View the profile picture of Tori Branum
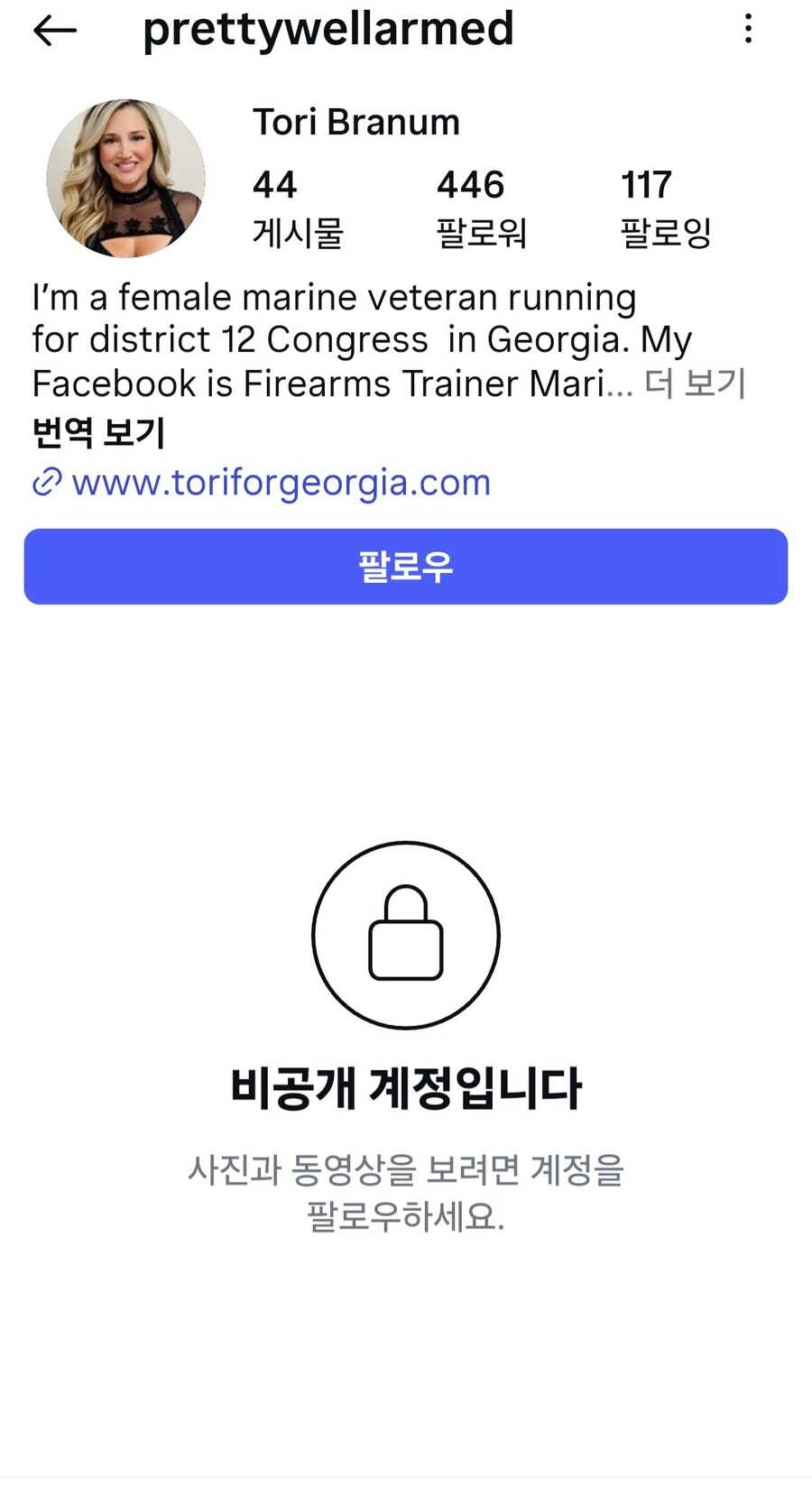 [x=126, y=178]
